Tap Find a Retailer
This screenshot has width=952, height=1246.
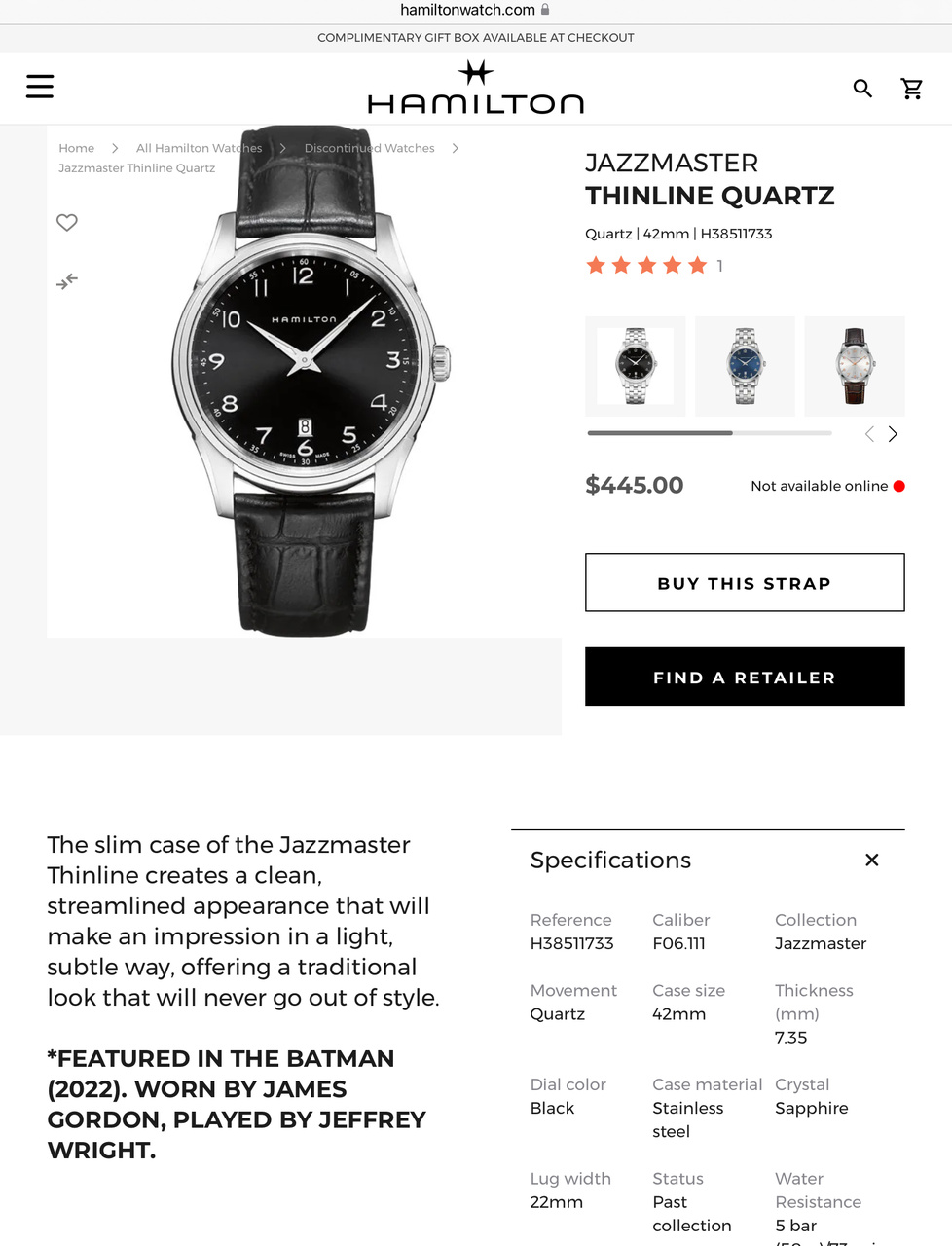click(x=745, y=677)
